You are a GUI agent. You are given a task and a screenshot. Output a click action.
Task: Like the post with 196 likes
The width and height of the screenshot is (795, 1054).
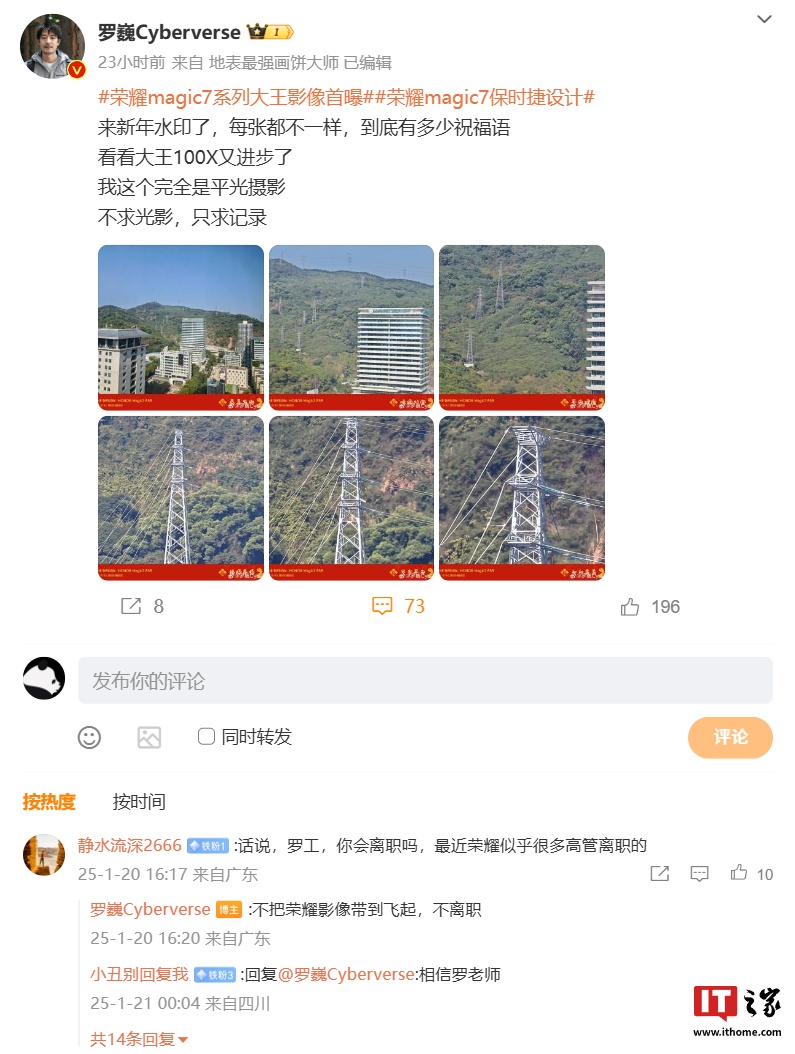point(650,606)
